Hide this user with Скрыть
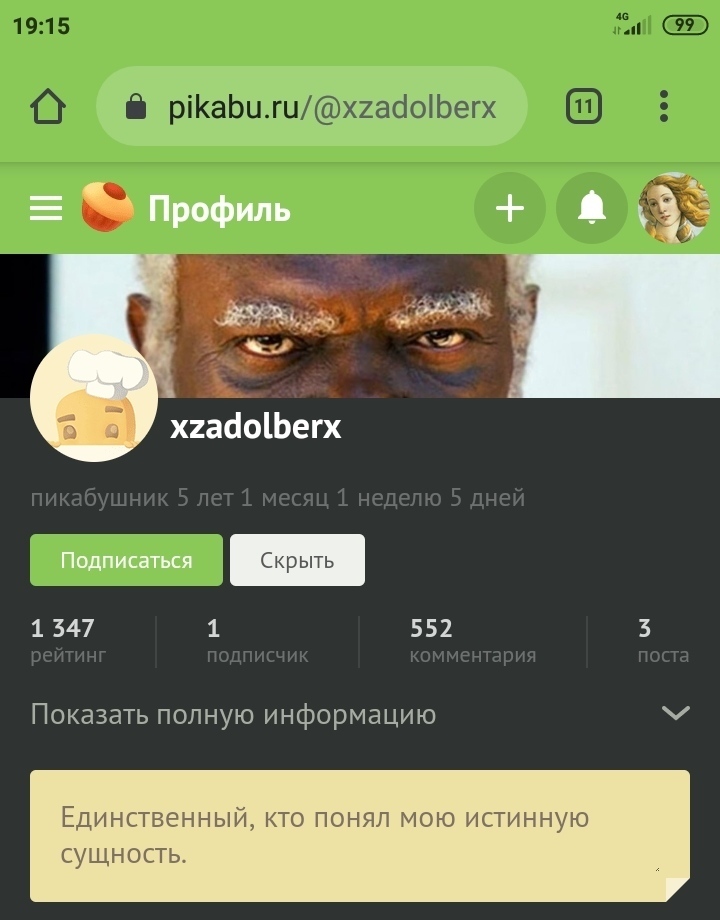 point(297,560)
